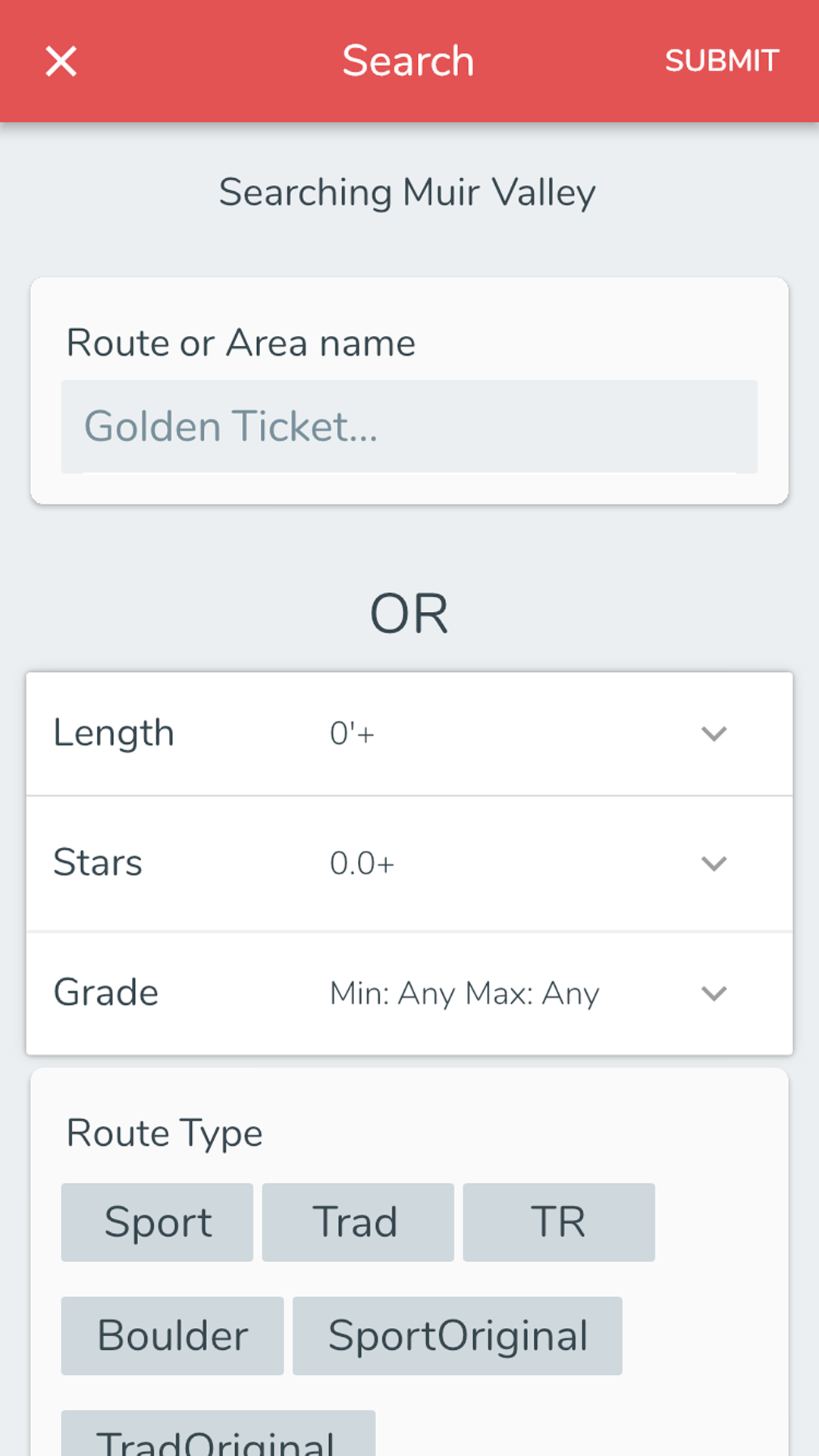
Task: Select the Boulder route type
Action: [x=172, y=1335]
